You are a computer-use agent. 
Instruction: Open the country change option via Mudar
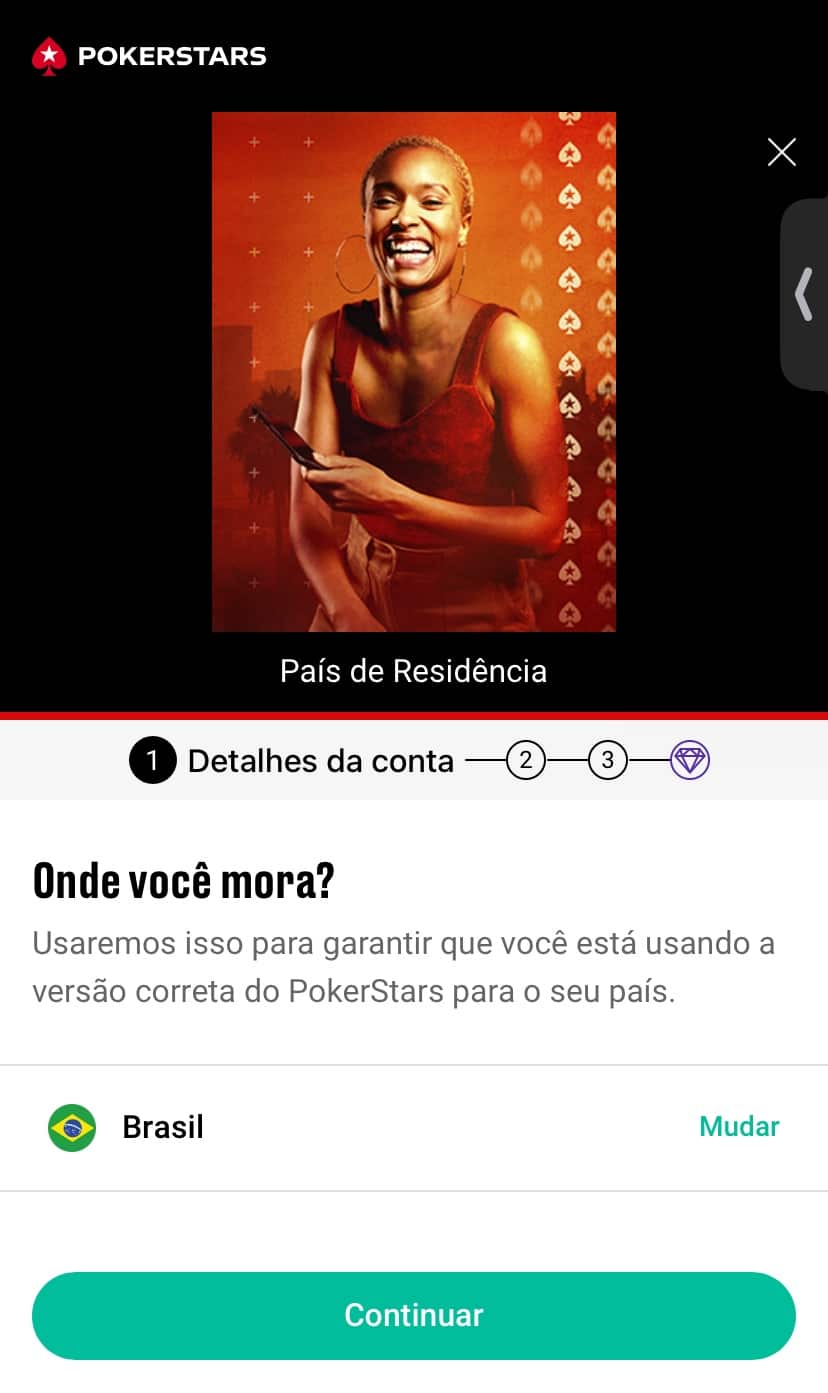(739, 1127)
